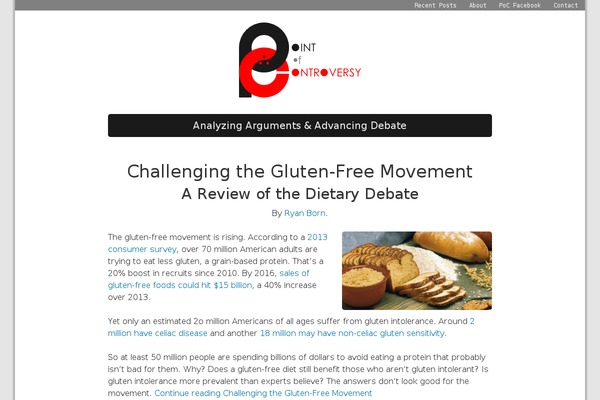Open the Contact page
Image resolution: width=600 pixels, height=400 pixels.
[x=565, y=5]
